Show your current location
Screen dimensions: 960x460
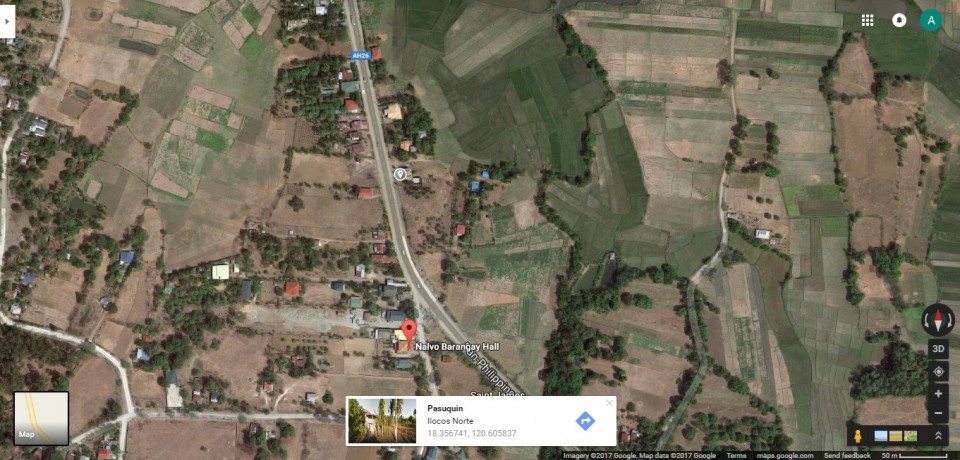click(938, 372)
